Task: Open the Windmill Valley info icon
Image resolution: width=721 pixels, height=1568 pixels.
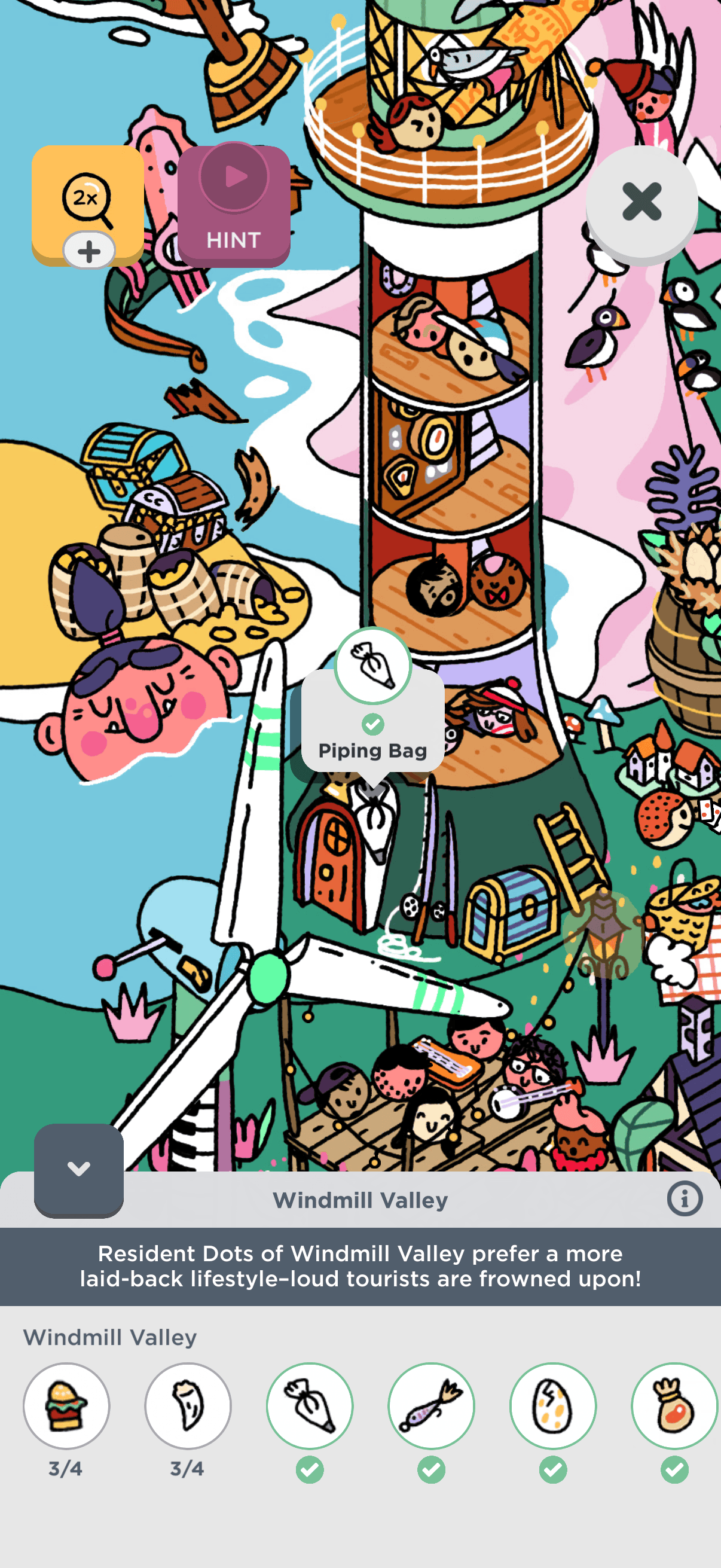Action: (684, 1199)
